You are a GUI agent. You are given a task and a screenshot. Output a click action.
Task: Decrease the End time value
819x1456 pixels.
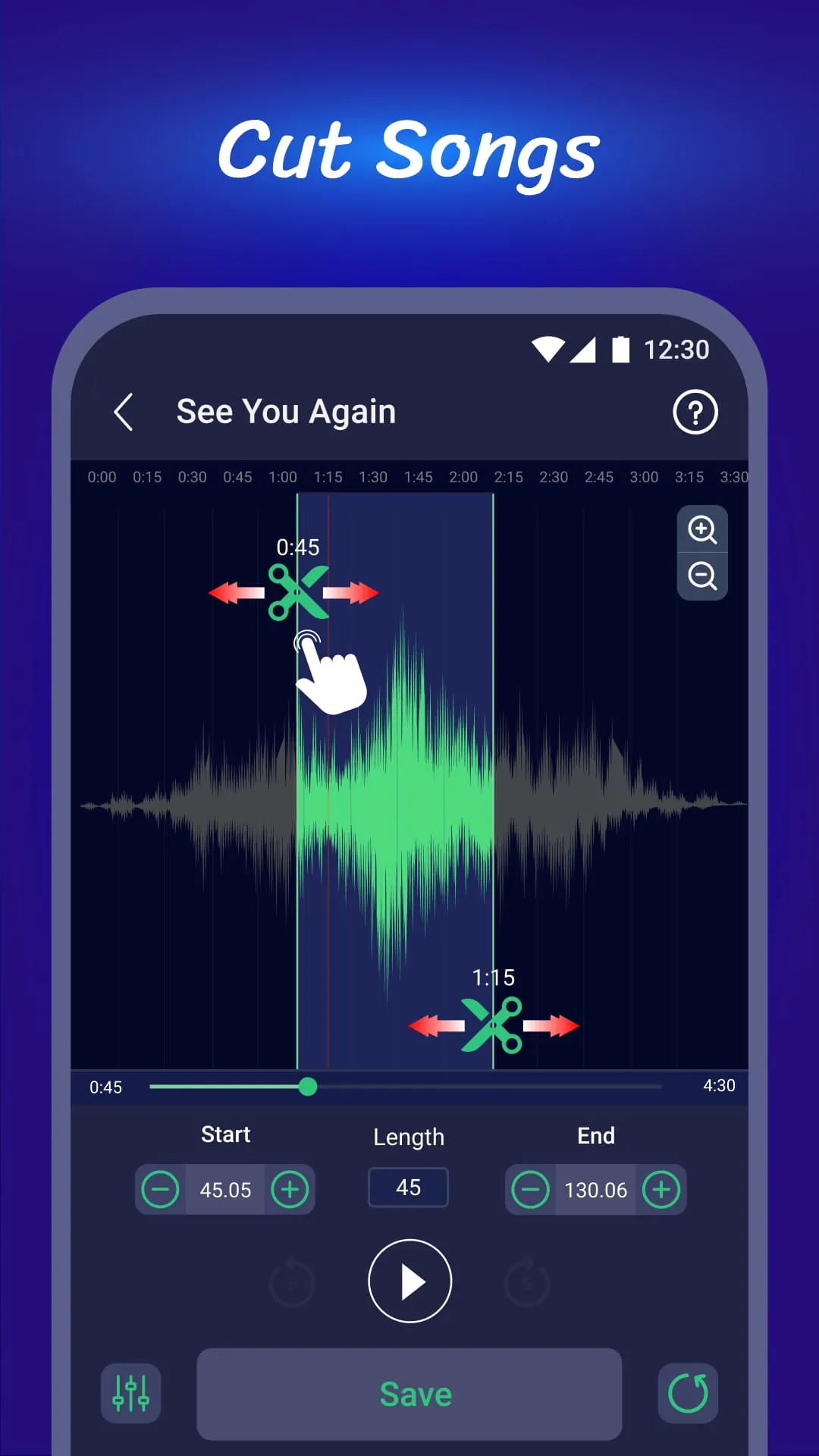(x=531, y=1189)
